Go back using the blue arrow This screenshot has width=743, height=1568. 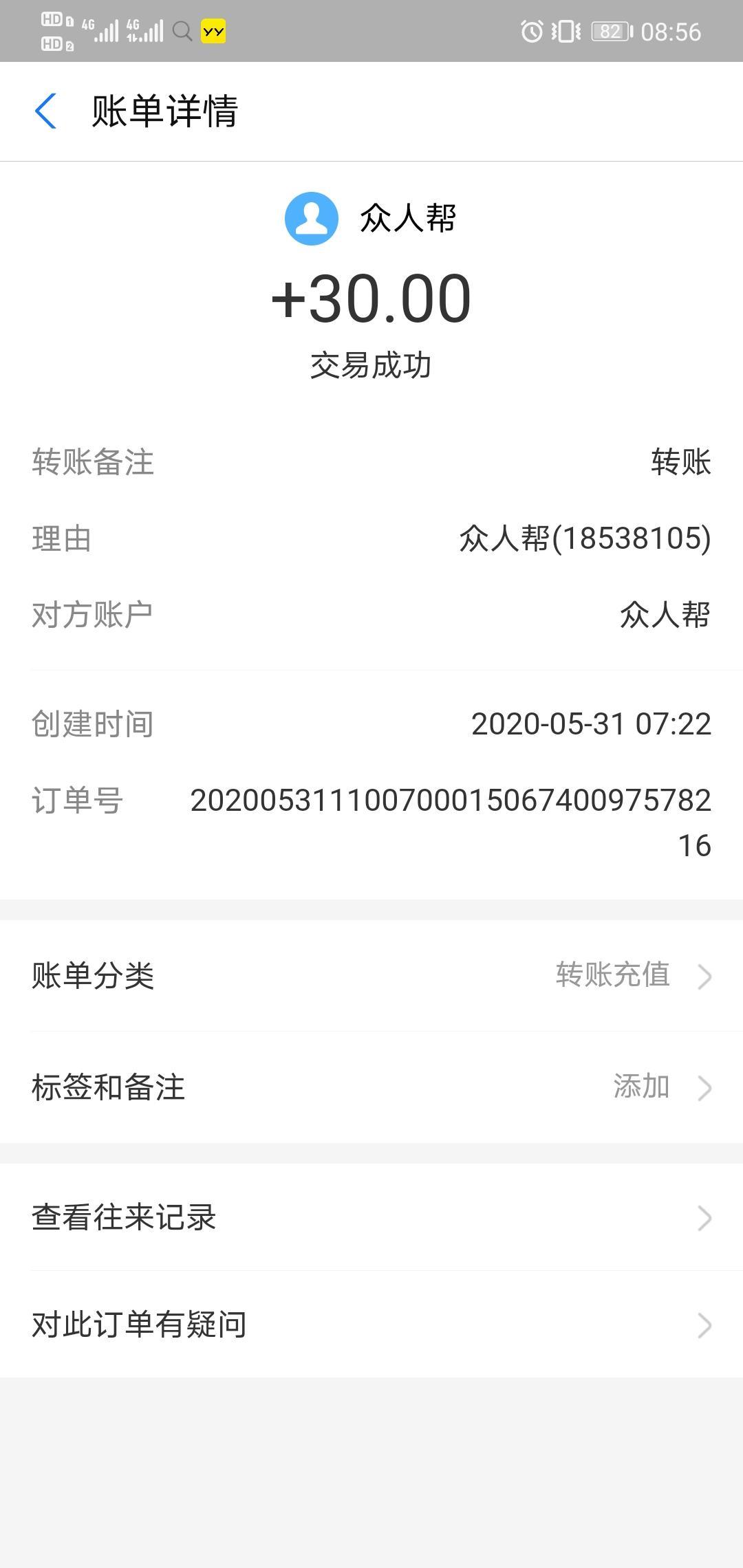[45, 111]
